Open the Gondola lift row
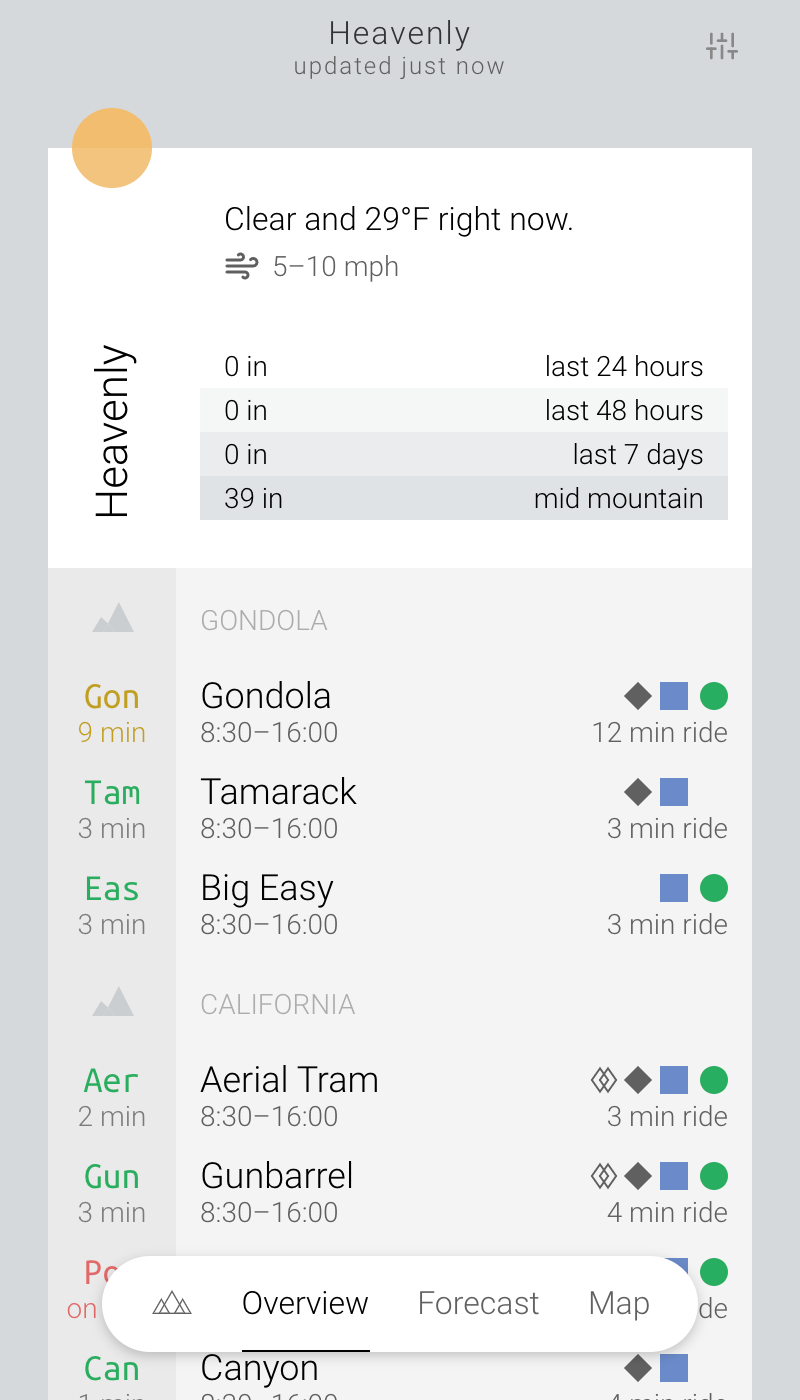The image size is (800, 1400). point(400,713)
